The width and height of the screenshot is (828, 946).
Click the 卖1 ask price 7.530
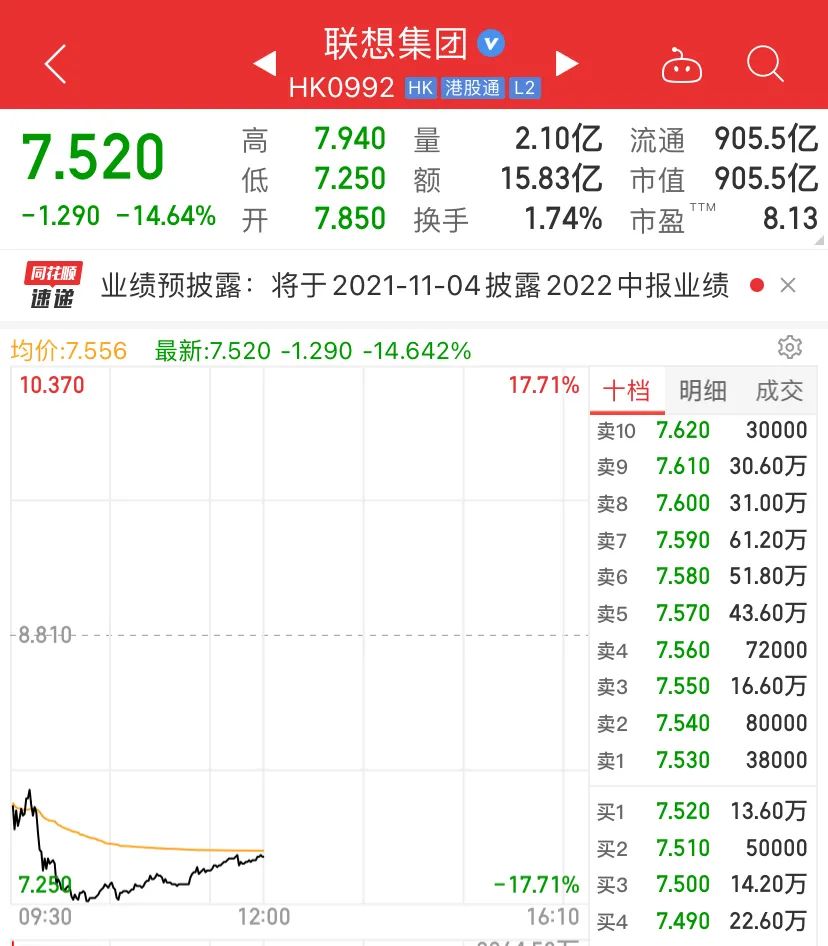(x=683, y=760)
